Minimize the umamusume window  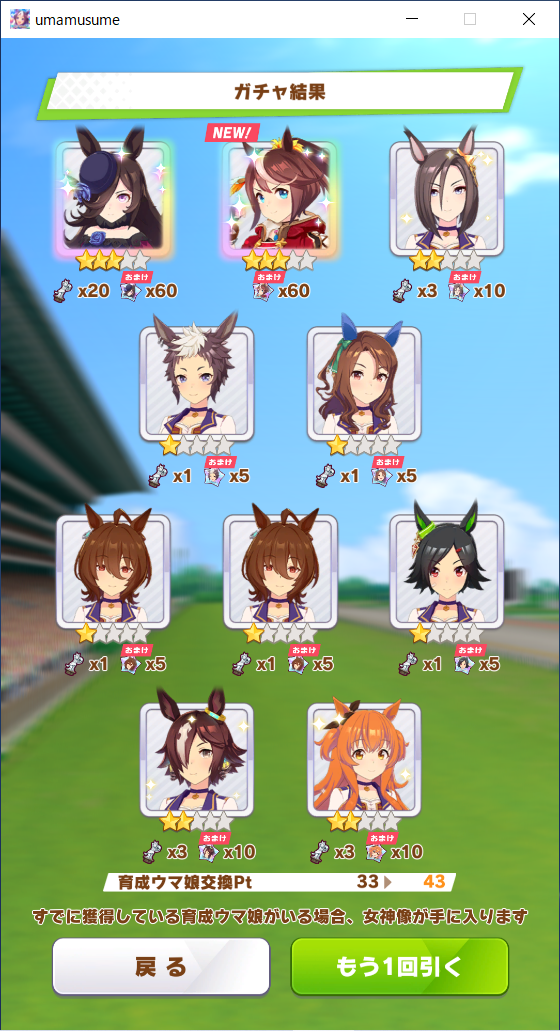(412, 19)
